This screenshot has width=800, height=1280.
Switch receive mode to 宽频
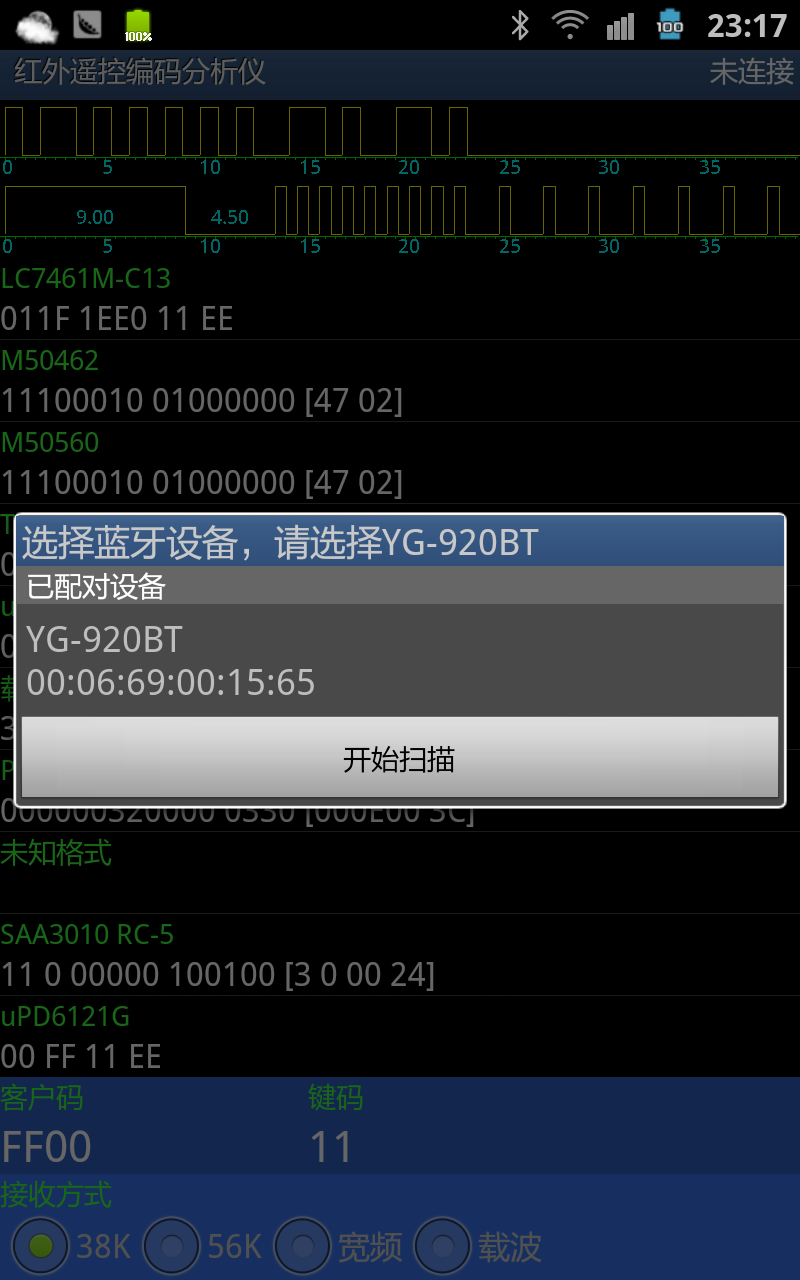303,1246
